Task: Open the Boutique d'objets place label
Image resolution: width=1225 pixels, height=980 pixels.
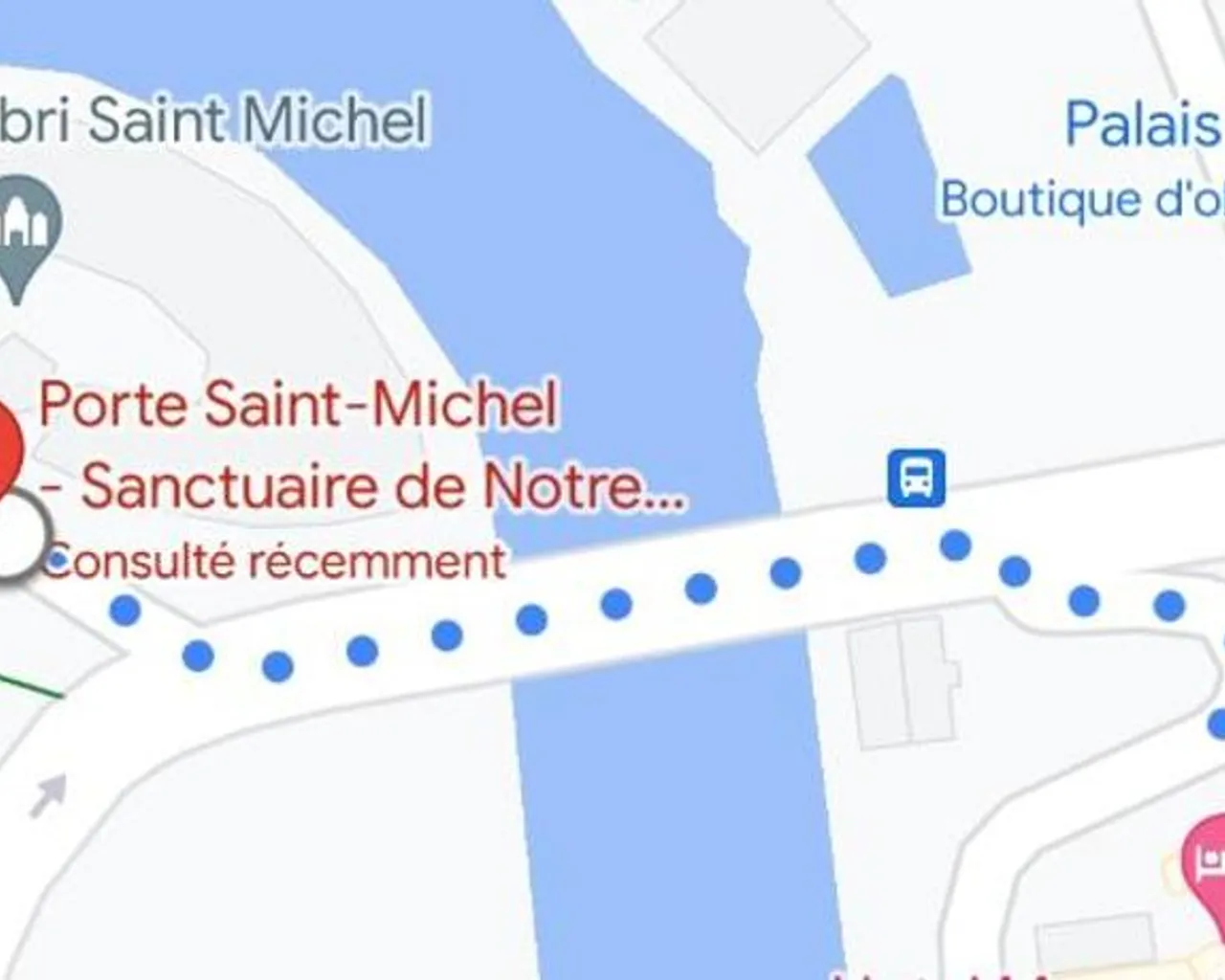Action: pos(1081,199)
